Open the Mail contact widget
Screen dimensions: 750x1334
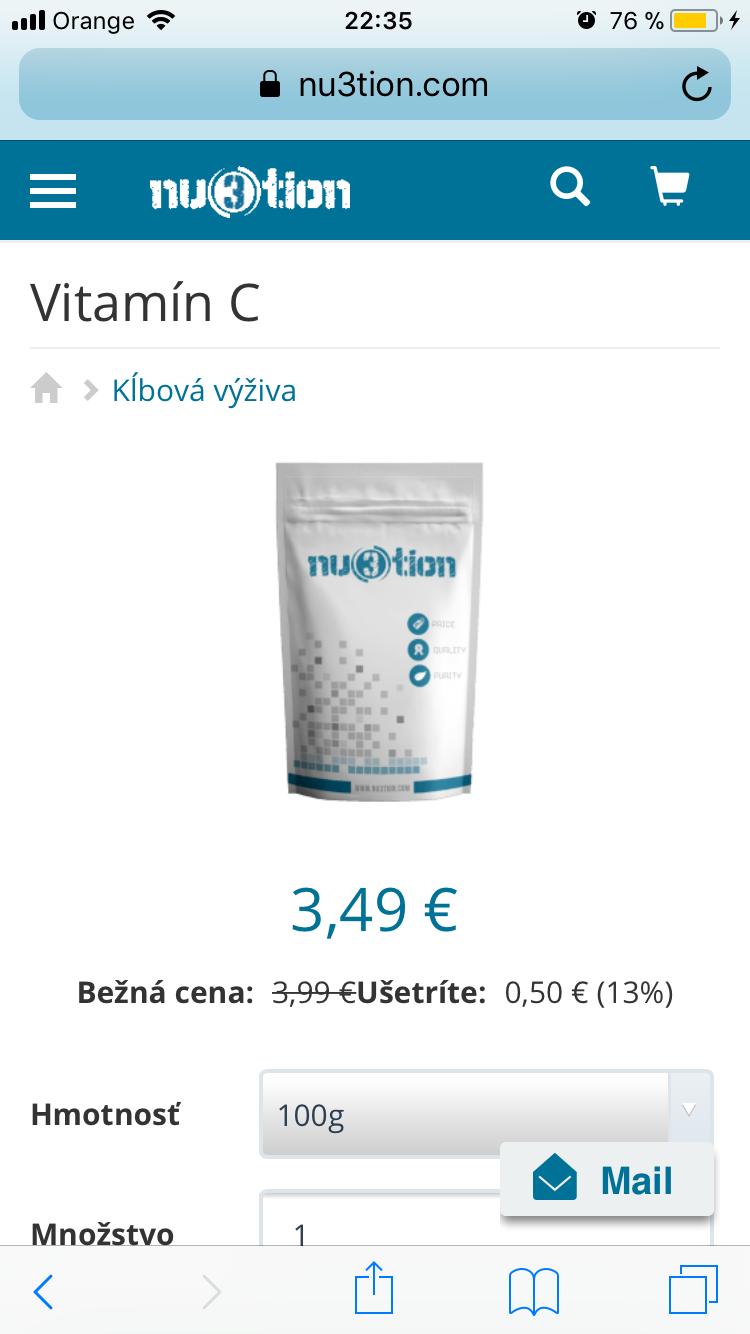click(607, 1180)
